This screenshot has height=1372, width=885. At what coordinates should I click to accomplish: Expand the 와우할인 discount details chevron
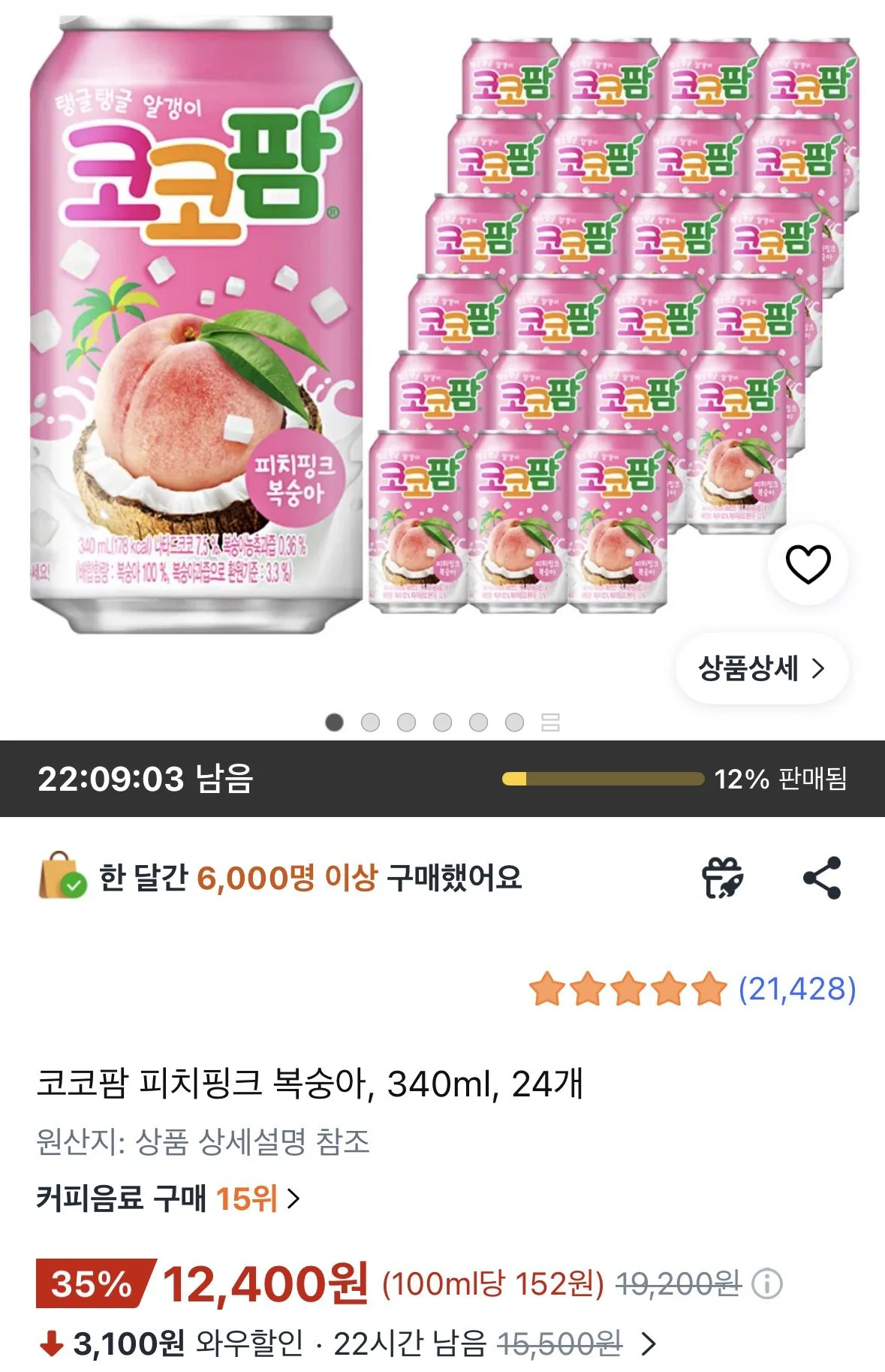(649, 1343)
